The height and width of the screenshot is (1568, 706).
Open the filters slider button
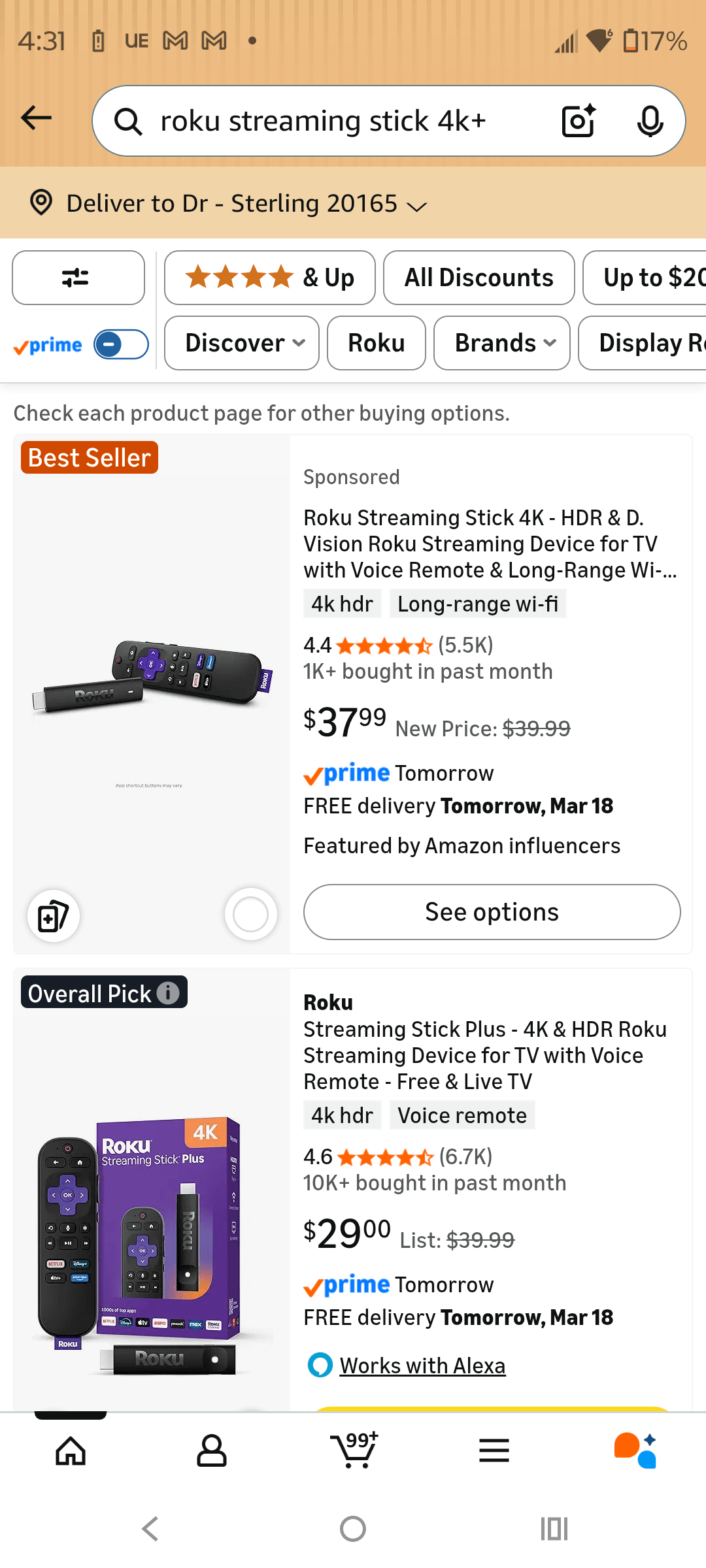tap(78, 278)
